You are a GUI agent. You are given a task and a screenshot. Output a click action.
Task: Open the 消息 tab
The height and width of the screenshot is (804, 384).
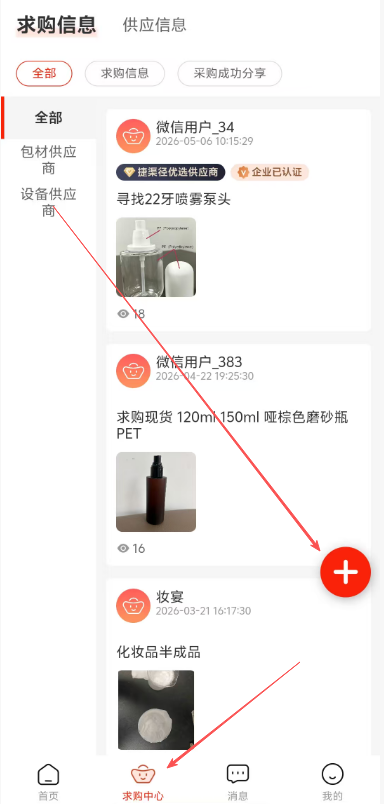[x=238, y=782]
